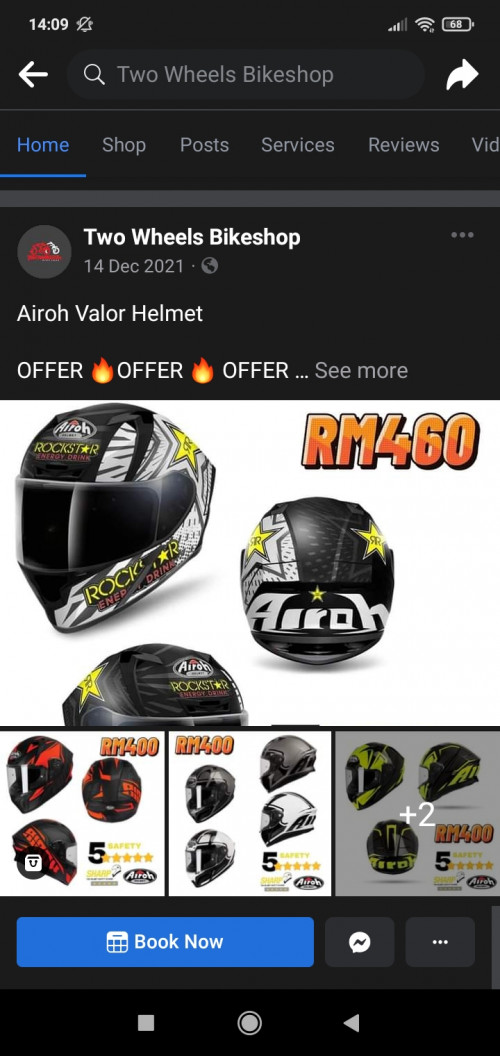The width and height of the screenshot is (500, 1056).
Task: Switch to the Posts tab
Action: coord(204,145)
